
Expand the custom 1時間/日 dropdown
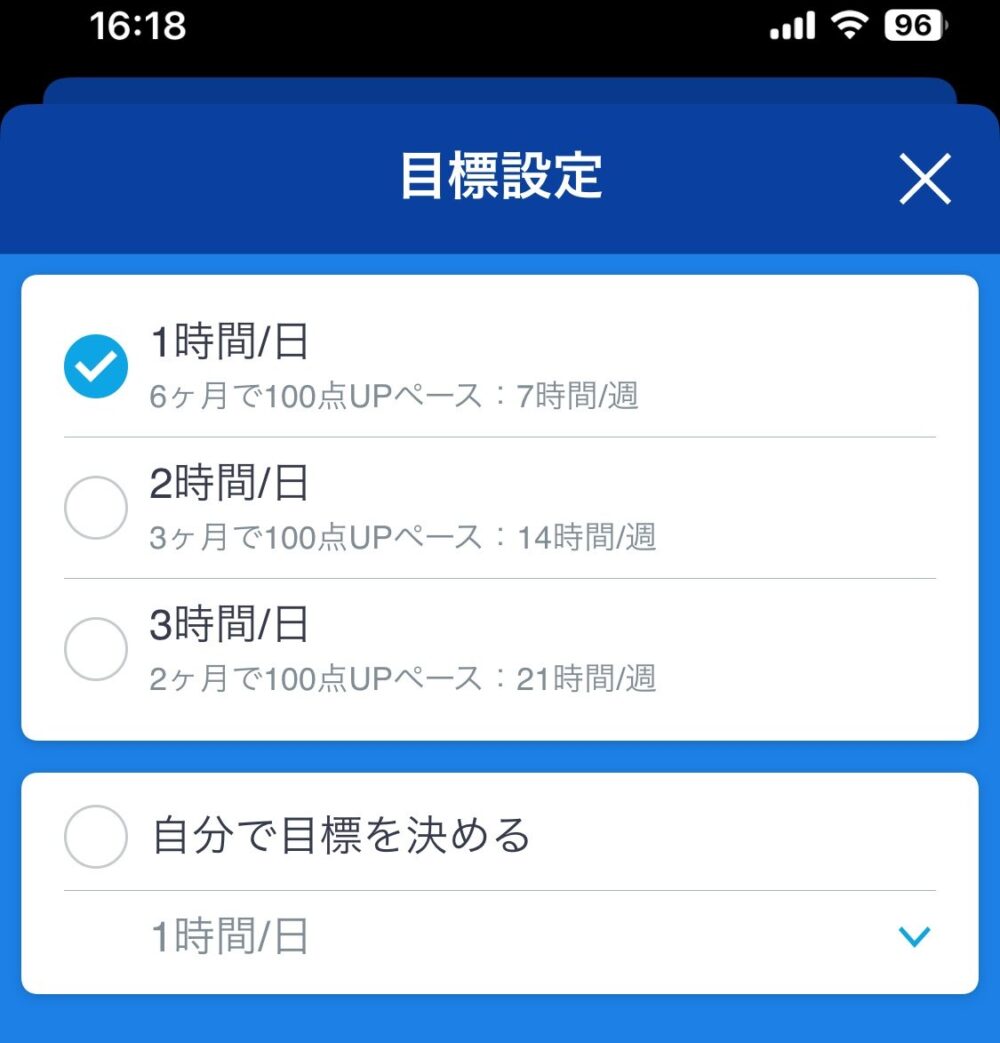click(914, 937)
